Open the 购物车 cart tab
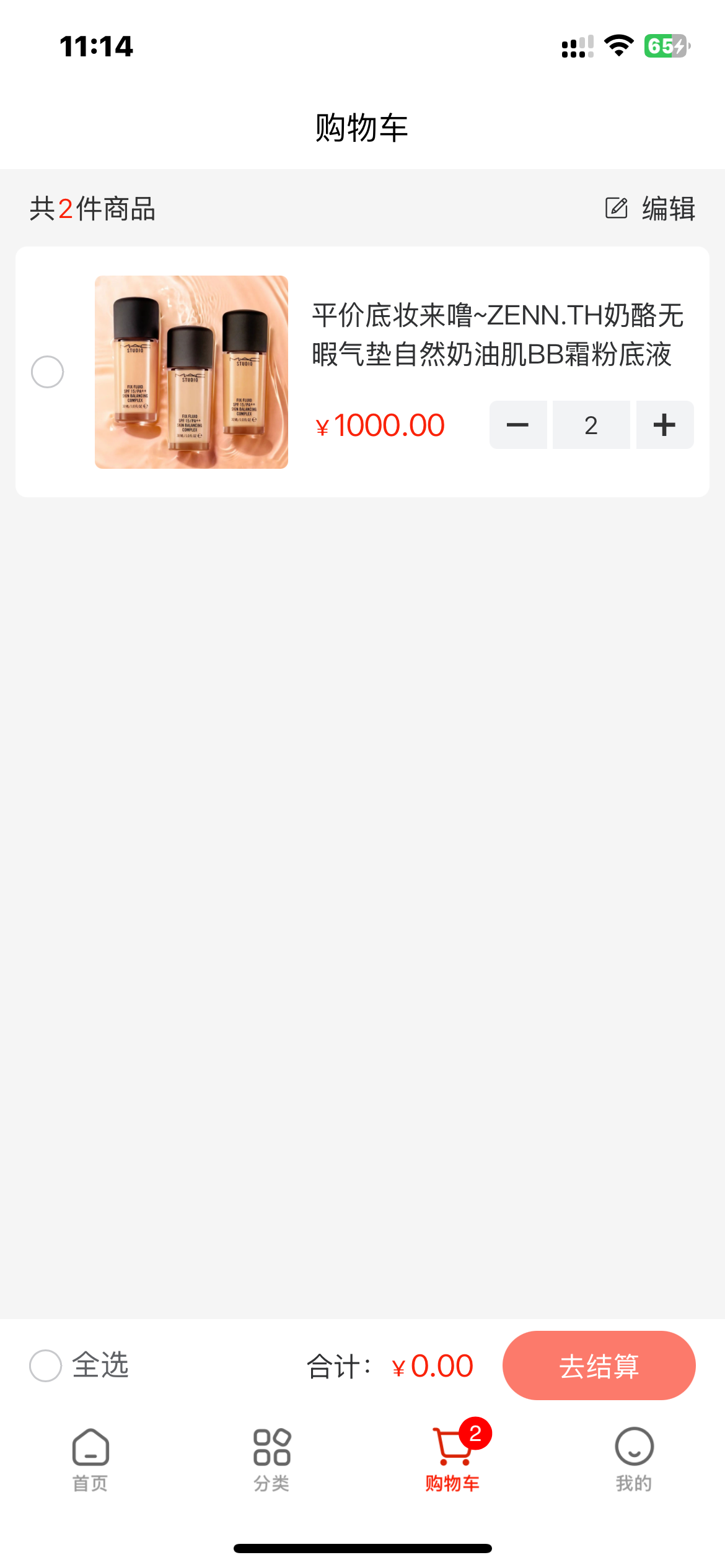Screen dimensions: 725x1568 pyautogui.click(x=453, y=1459)
